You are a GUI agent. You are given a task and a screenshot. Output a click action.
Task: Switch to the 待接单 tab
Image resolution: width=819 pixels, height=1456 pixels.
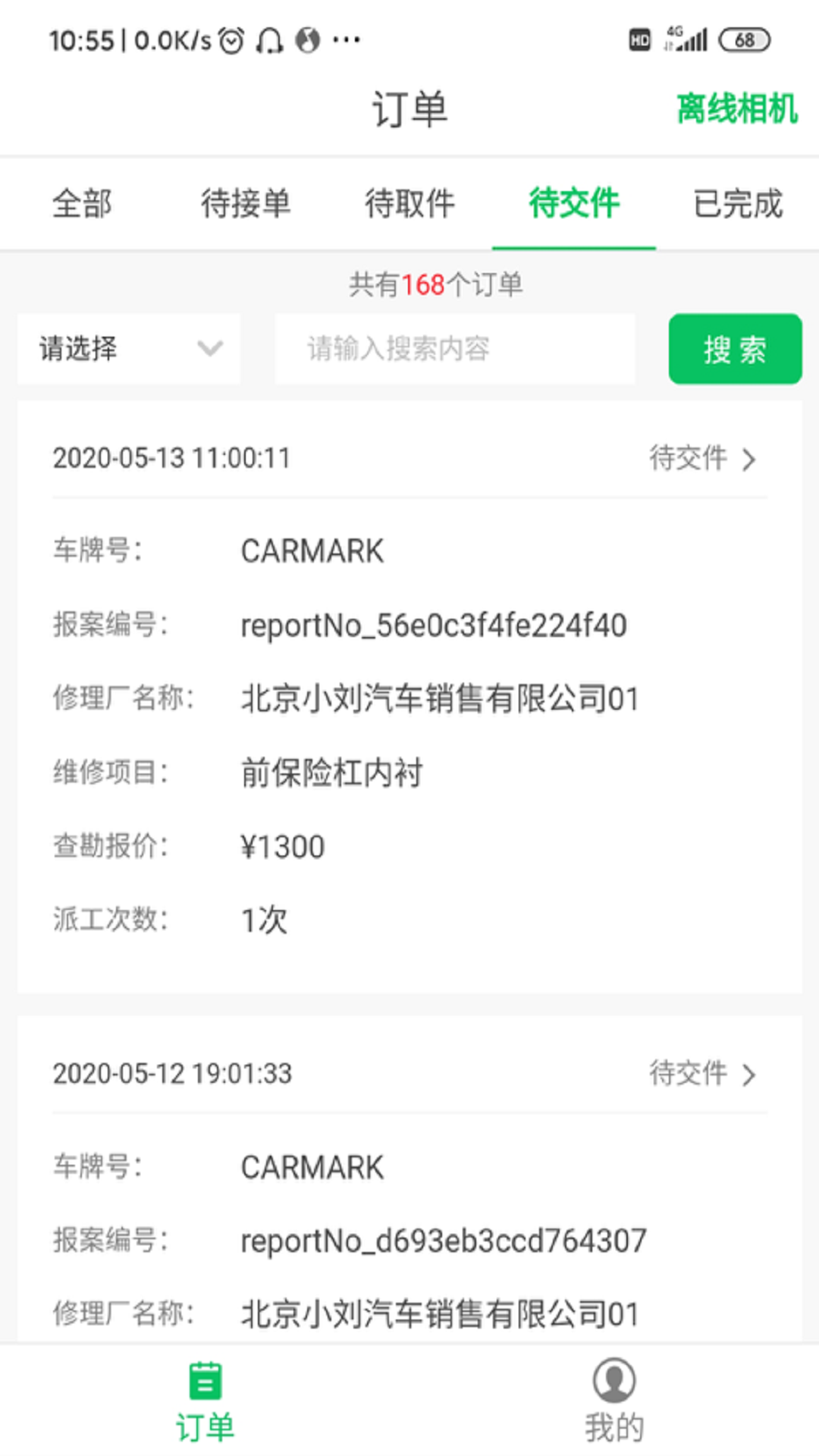point(246,203)
